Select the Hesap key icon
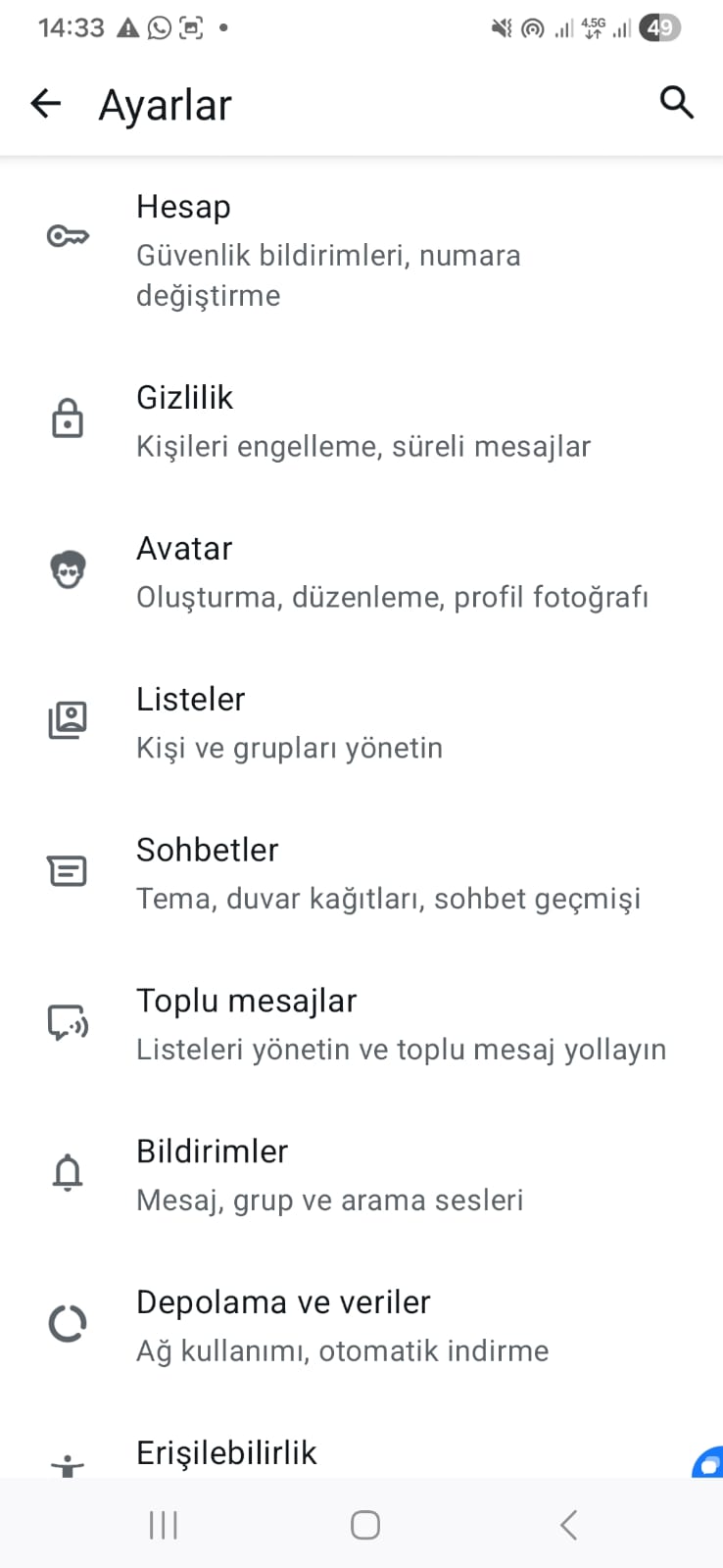Viewport: 723px width, 1568px height. click(68, 235)
